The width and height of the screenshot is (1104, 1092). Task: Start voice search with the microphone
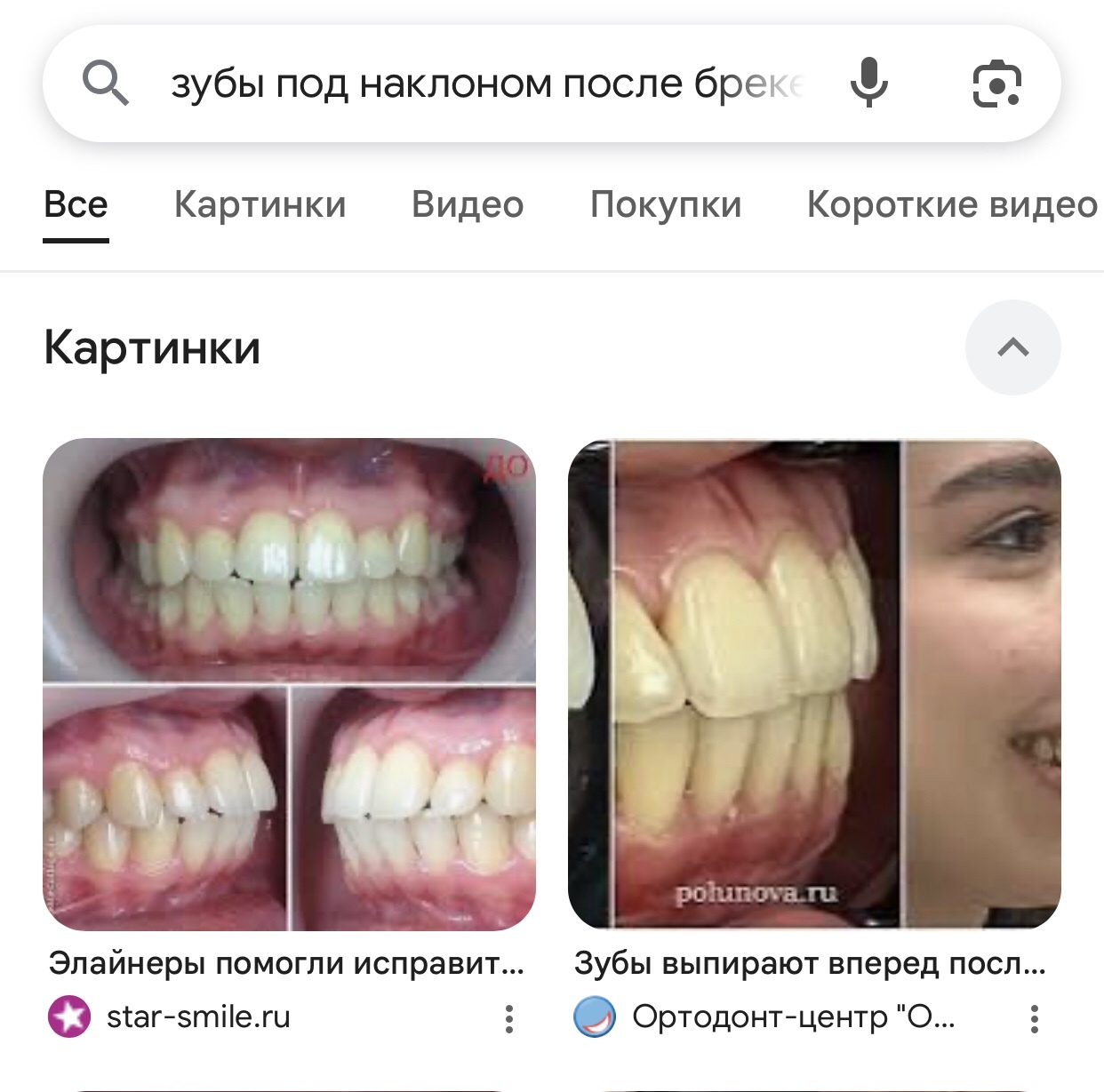point(868,83)
